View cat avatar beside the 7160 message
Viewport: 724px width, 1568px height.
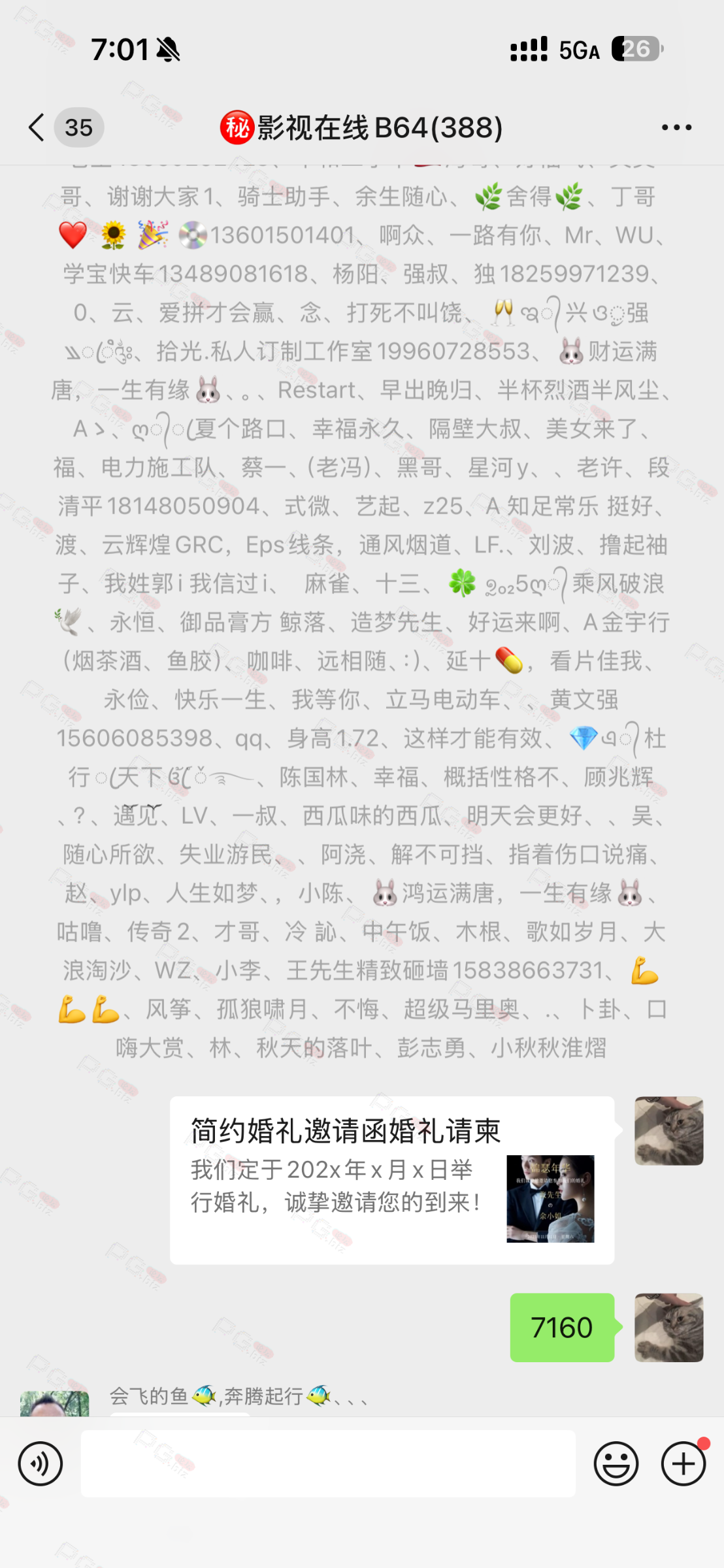(x=668, y=1328)
